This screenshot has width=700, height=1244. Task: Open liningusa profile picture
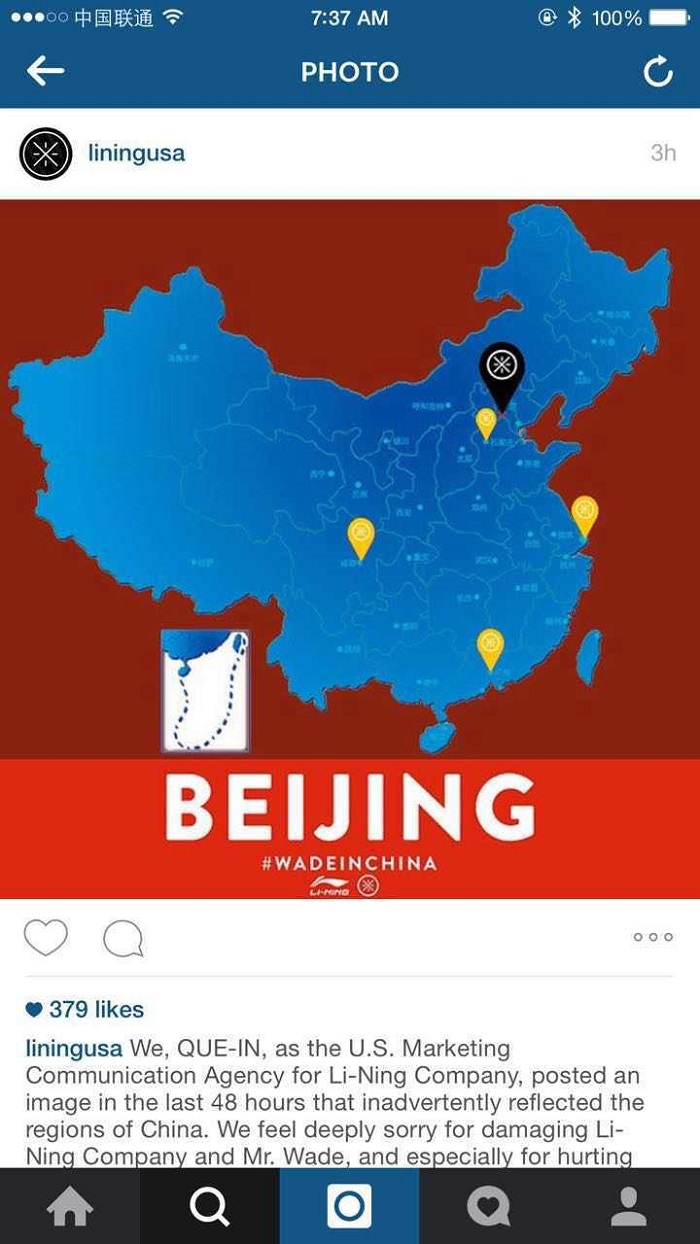(46, 154)
